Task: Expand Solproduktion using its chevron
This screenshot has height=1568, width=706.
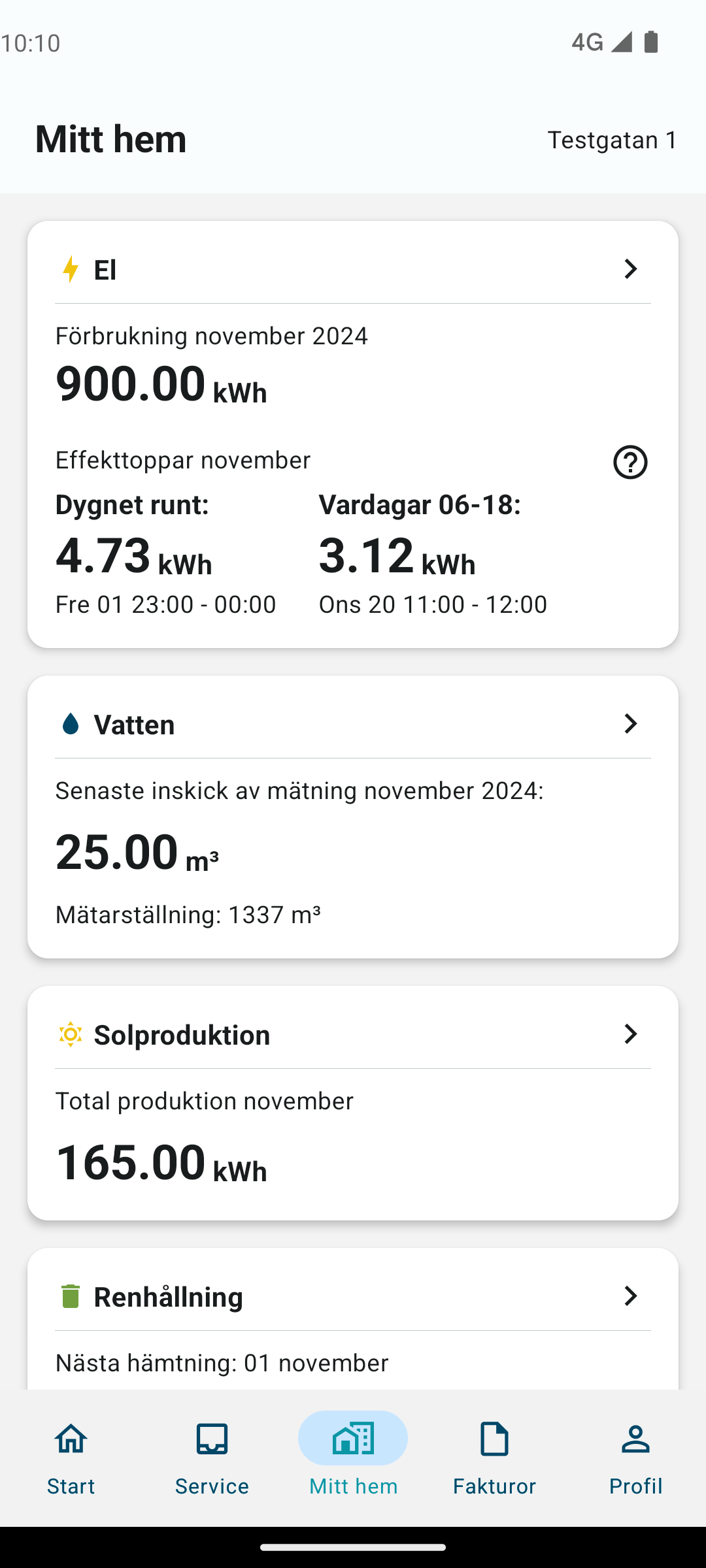Action: tap(630, 1034)
